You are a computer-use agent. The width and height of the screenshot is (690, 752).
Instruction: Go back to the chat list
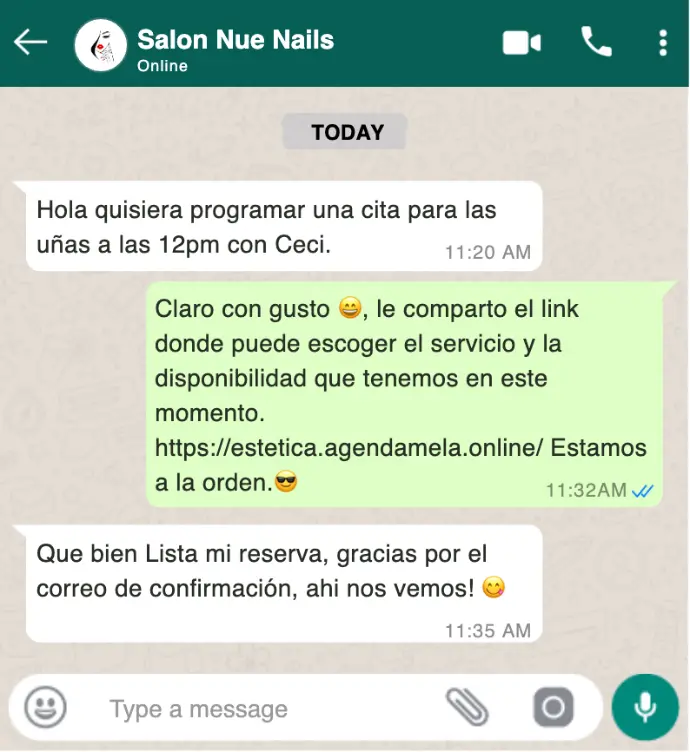pos(30,42)
